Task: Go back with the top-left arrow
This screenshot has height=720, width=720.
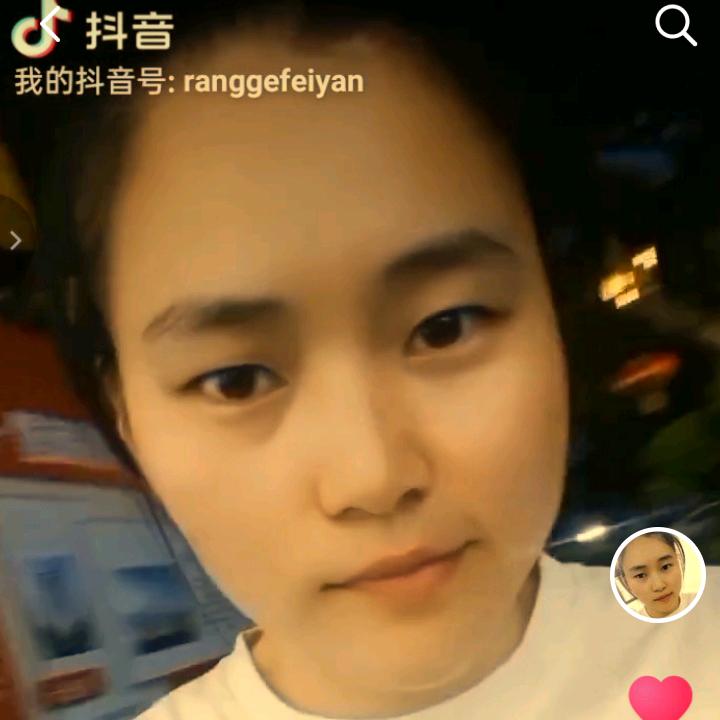Action: (52, 22)
